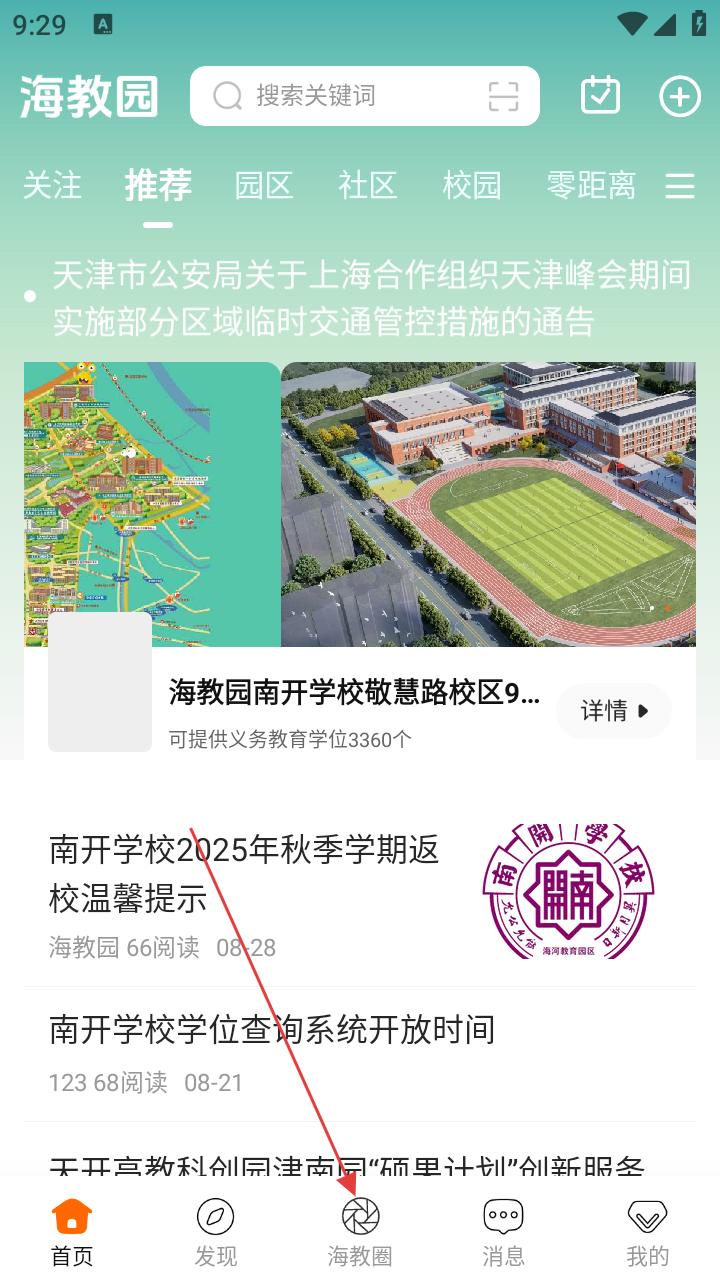Image resolution: width=720 pixels, height=1280 pixels.
Task: Tap the scan icon in search bar
Action: [x=503, y=96]
